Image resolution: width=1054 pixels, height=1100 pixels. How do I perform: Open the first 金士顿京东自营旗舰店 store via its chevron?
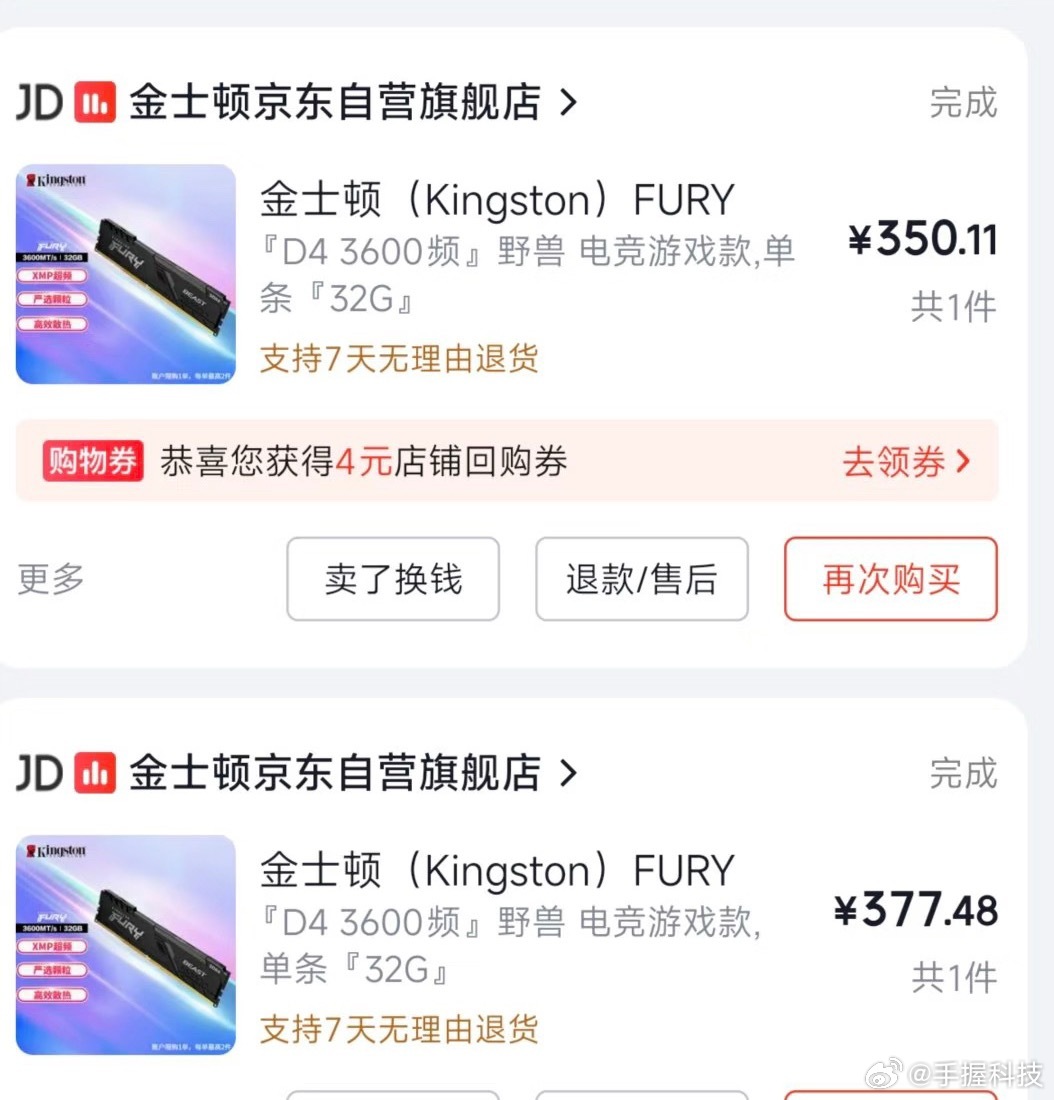[x=567, y=101]
